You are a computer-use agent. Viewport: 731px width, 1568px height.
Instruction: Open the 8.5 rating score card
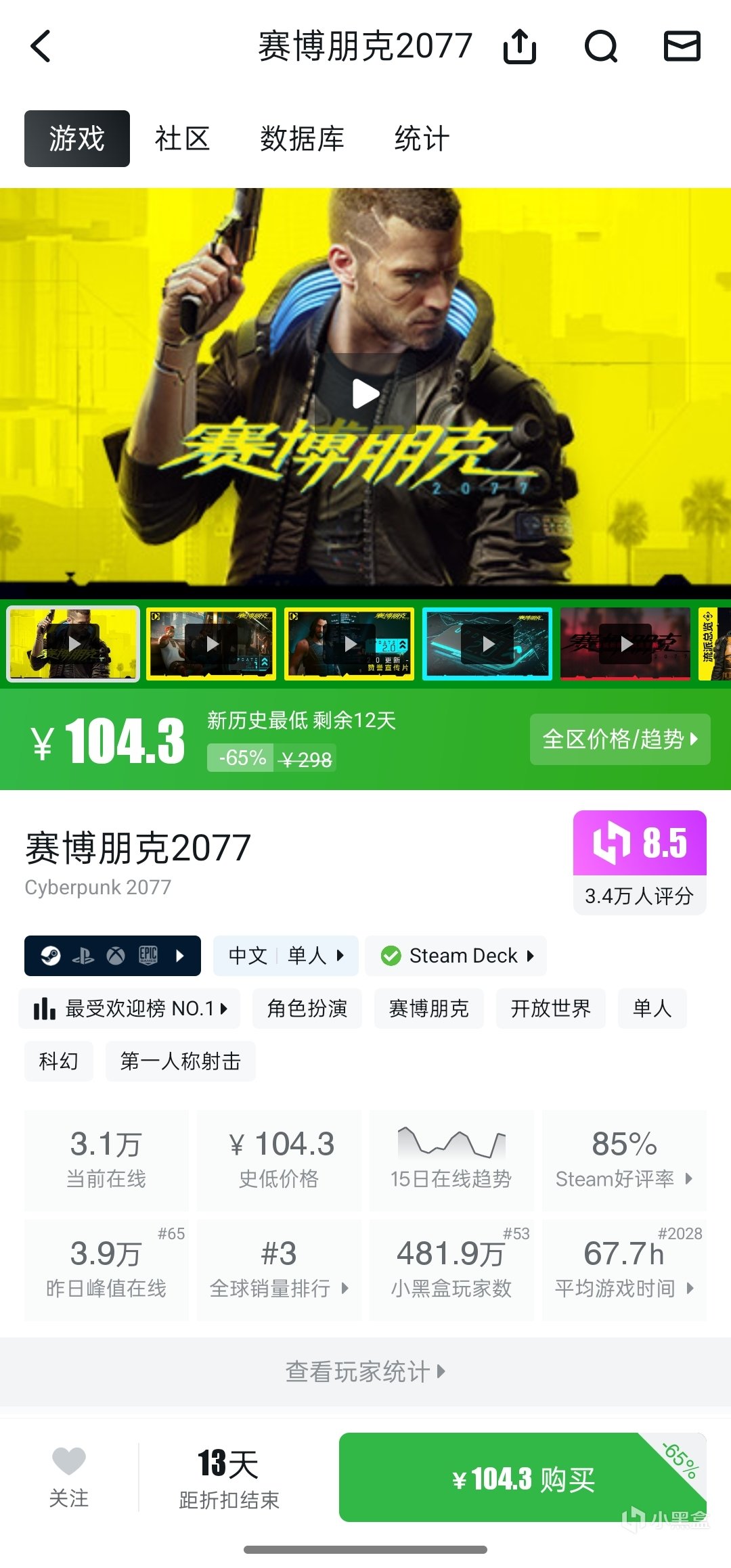tap(639, 862)
